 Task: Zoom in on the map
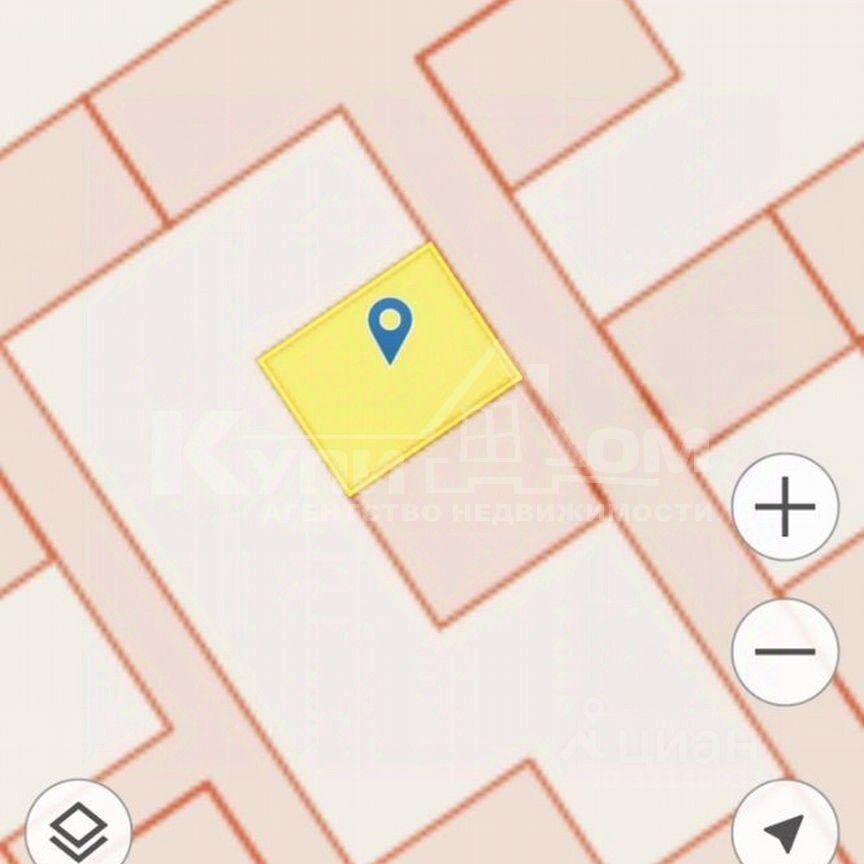pos(785,507)
